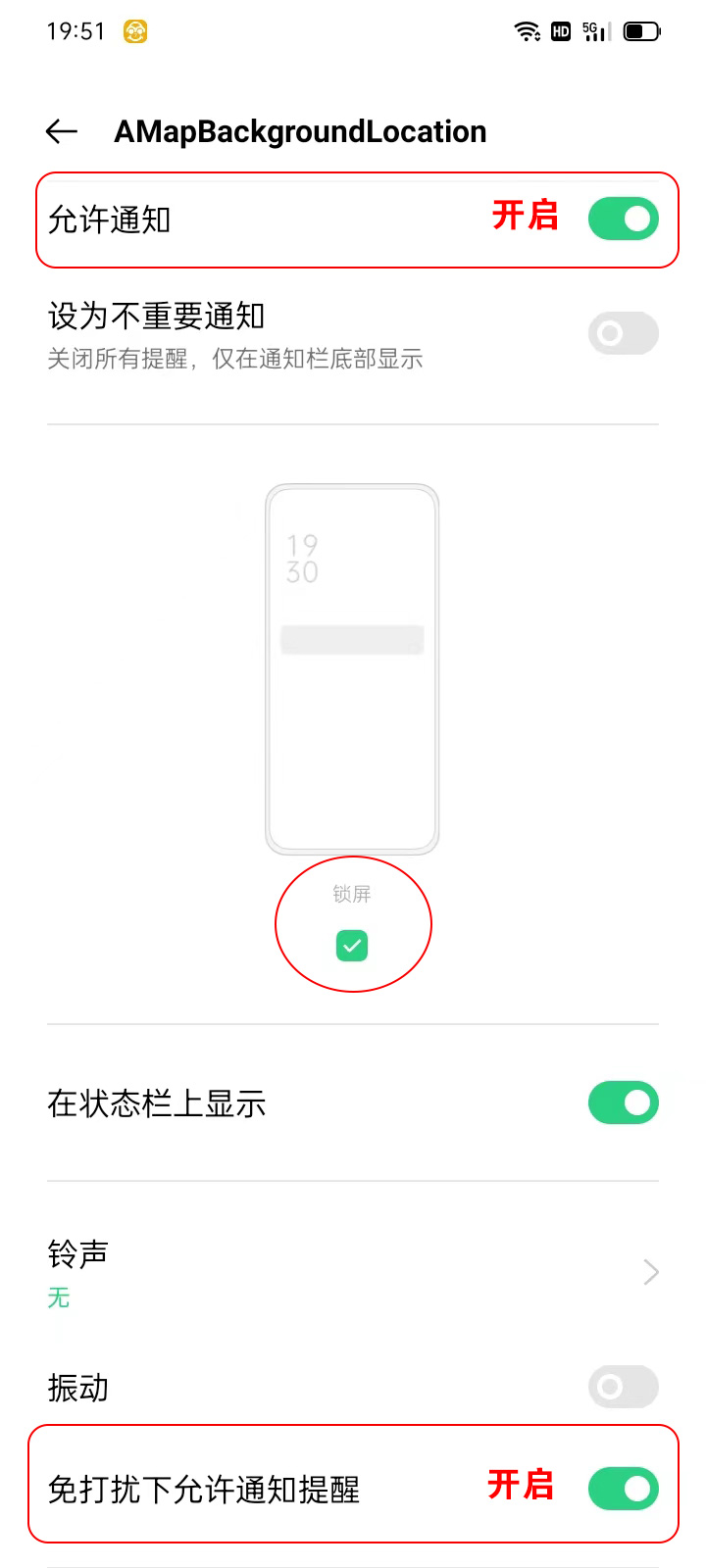
Task: Turn off 在状态栏上显示
Action: [623, 1102]
